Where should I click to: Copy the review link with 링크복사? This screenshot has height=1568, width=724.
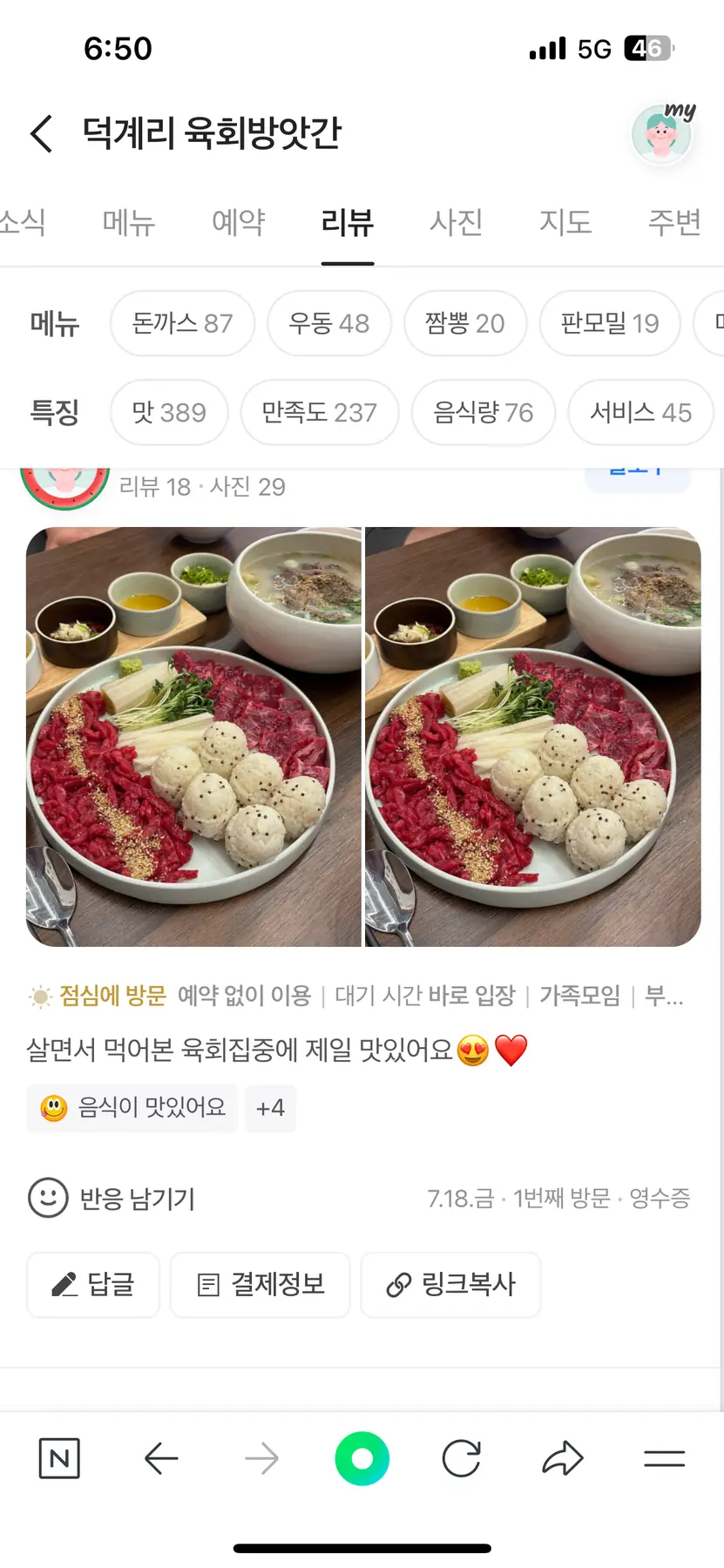coord(450,1285)
